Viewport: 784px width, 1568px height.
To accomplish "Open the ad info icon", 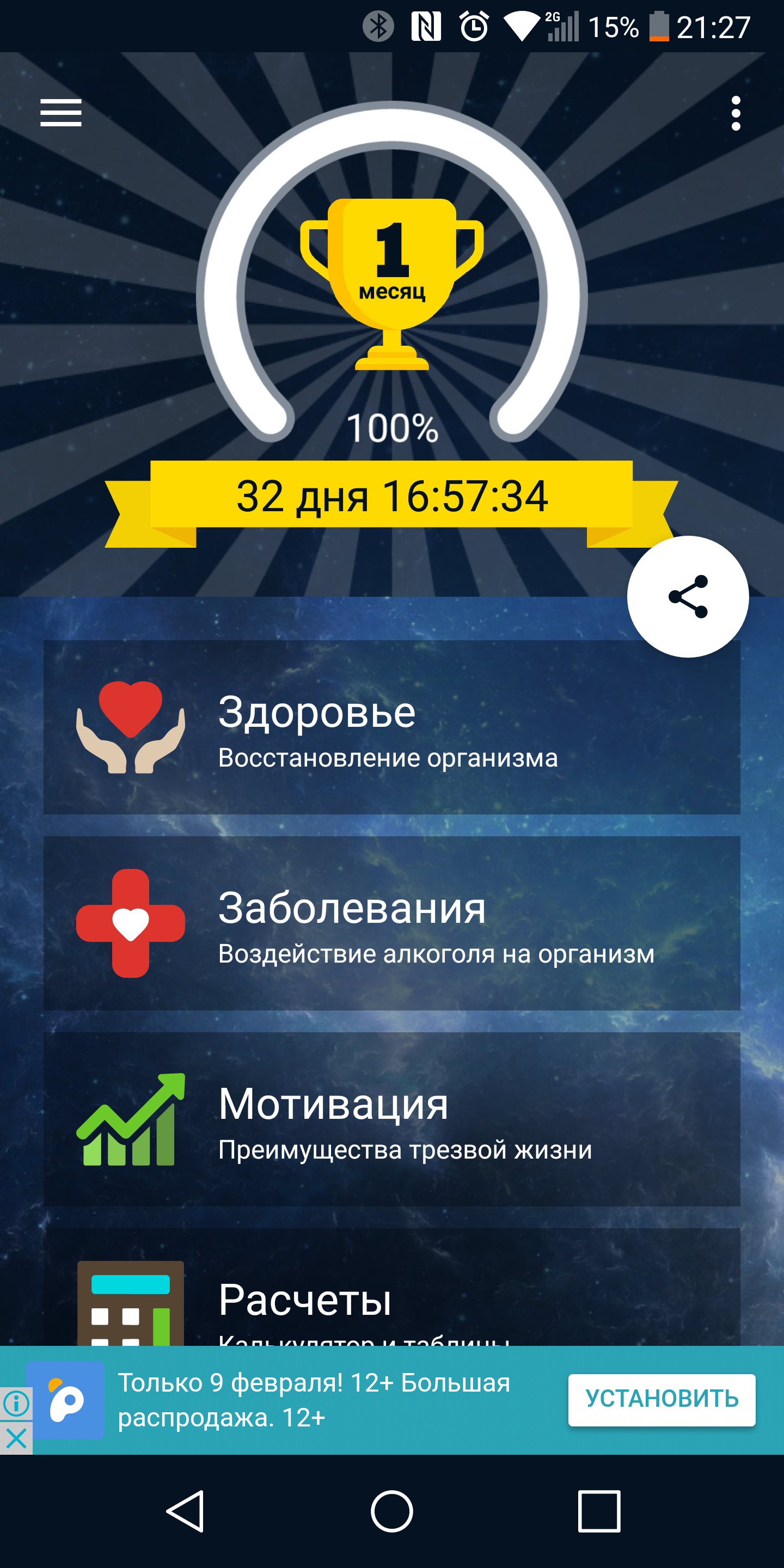I will click(16, 1404).
